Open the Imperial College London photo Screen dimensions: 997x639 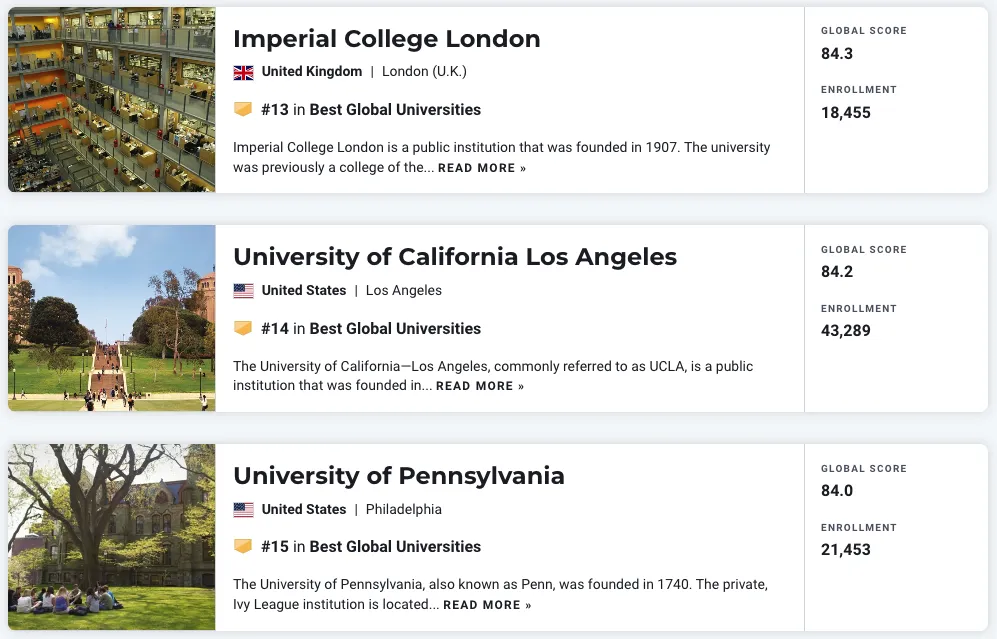(111, 99)
